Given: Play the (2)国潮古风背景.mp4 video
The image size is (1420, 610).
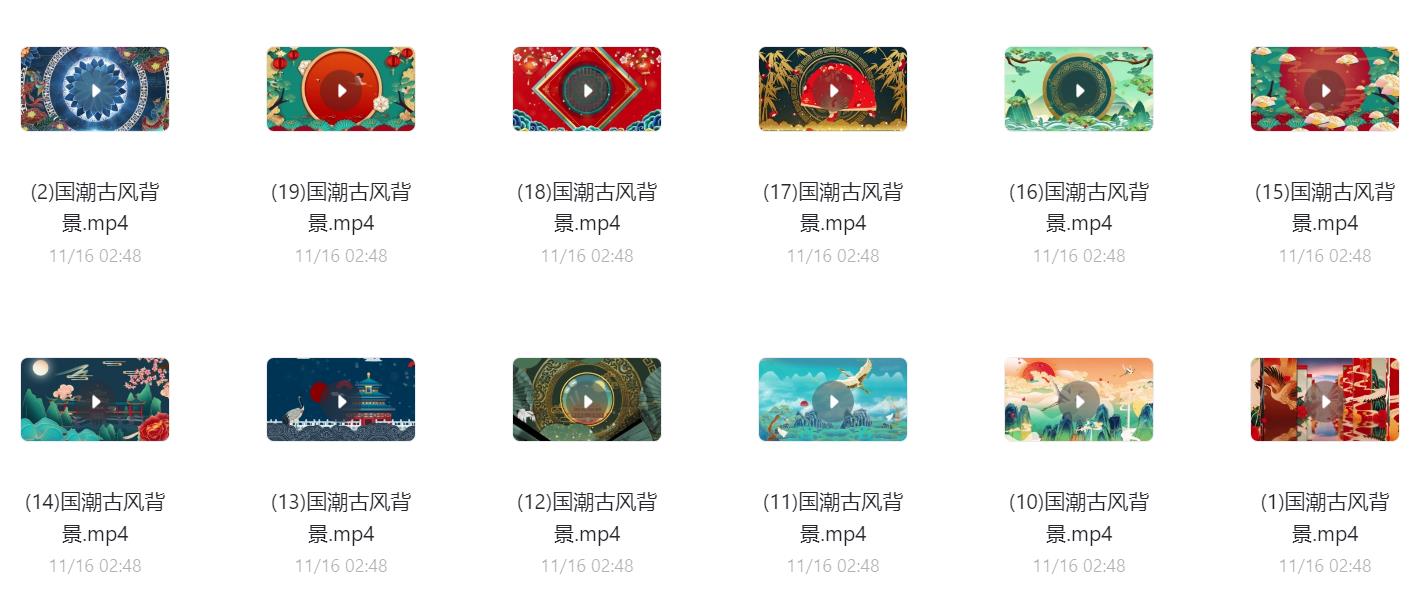Looking at the screenshot, I should [95, 90].
